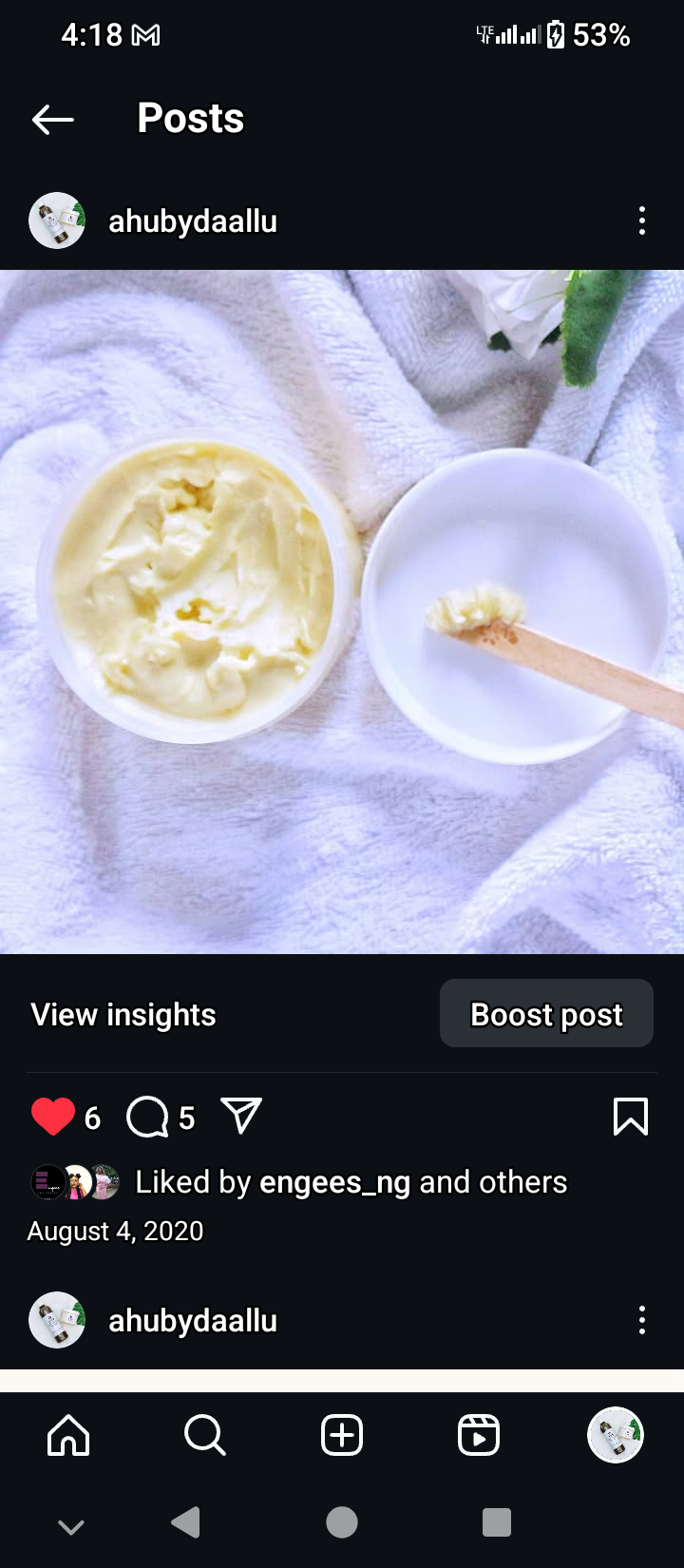Go back from the Posts screen
The height and width of the screenshot is (1568, 684).
pos(53,119)
